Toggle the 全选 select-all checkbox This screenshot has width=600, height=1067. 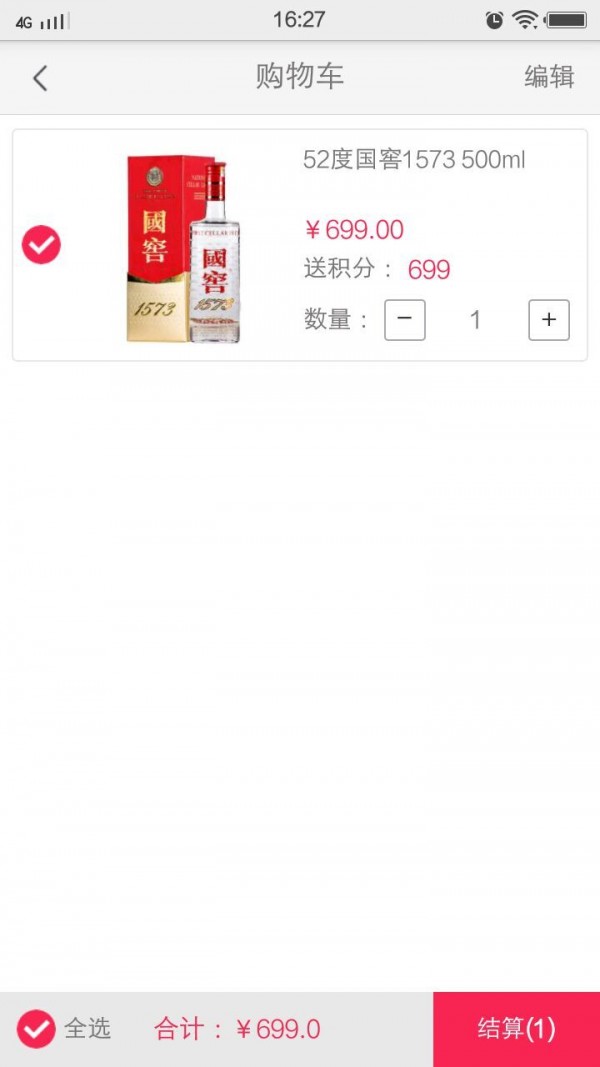[37, 1028]
